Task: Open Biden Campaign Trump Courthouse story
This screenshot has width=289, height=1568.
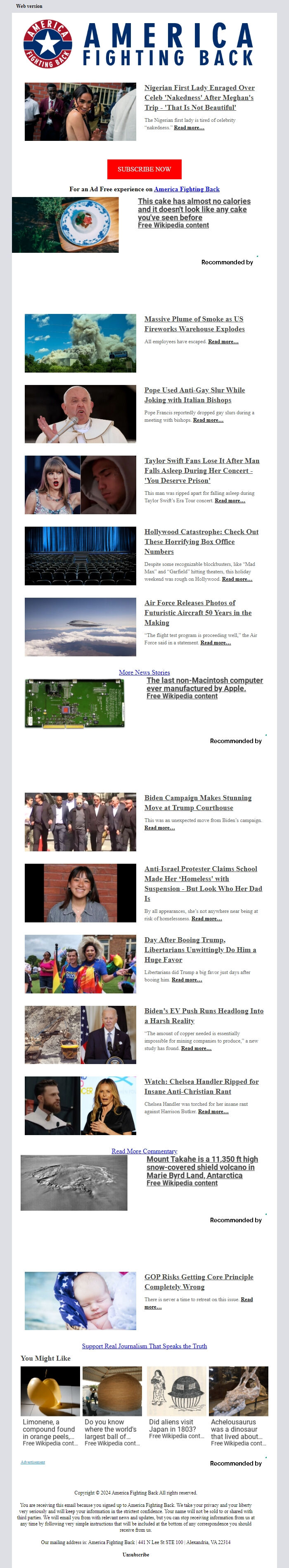Action: click(198, 802)
